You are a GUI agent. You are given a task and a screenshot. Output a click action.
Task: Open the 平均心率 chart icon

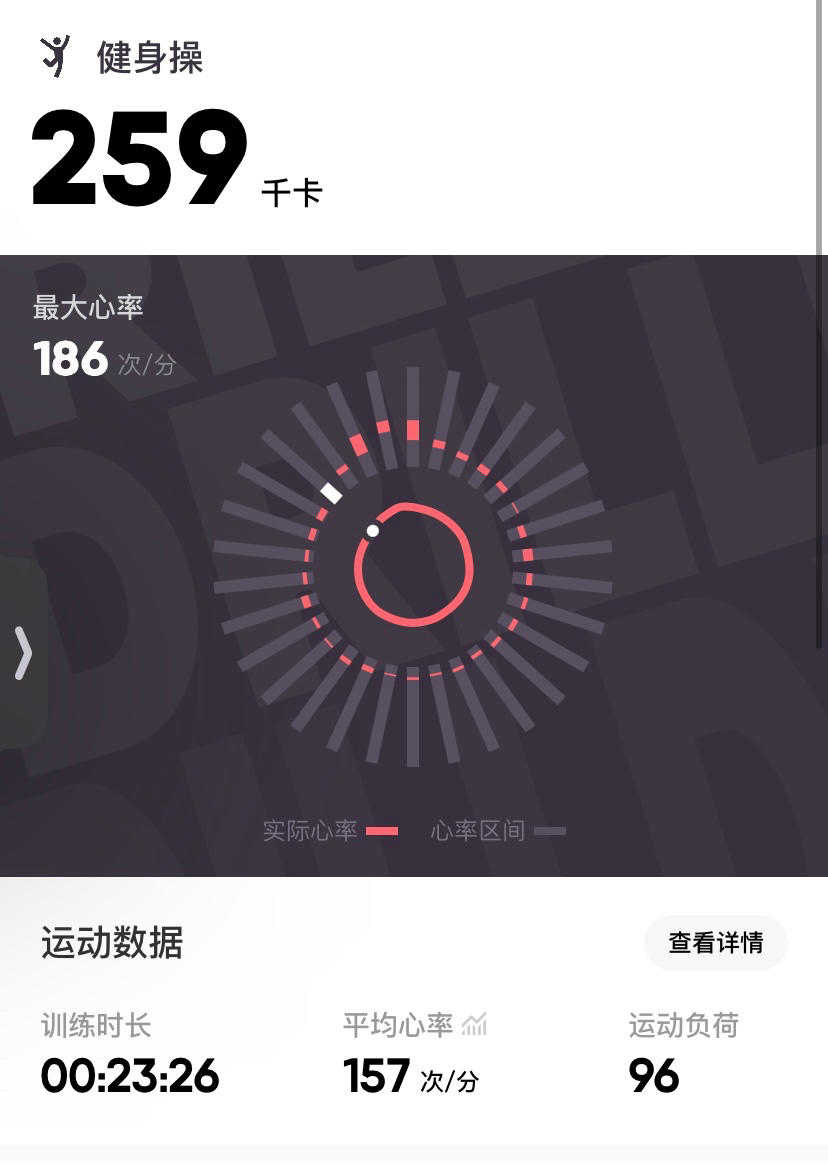[475, 1024]
